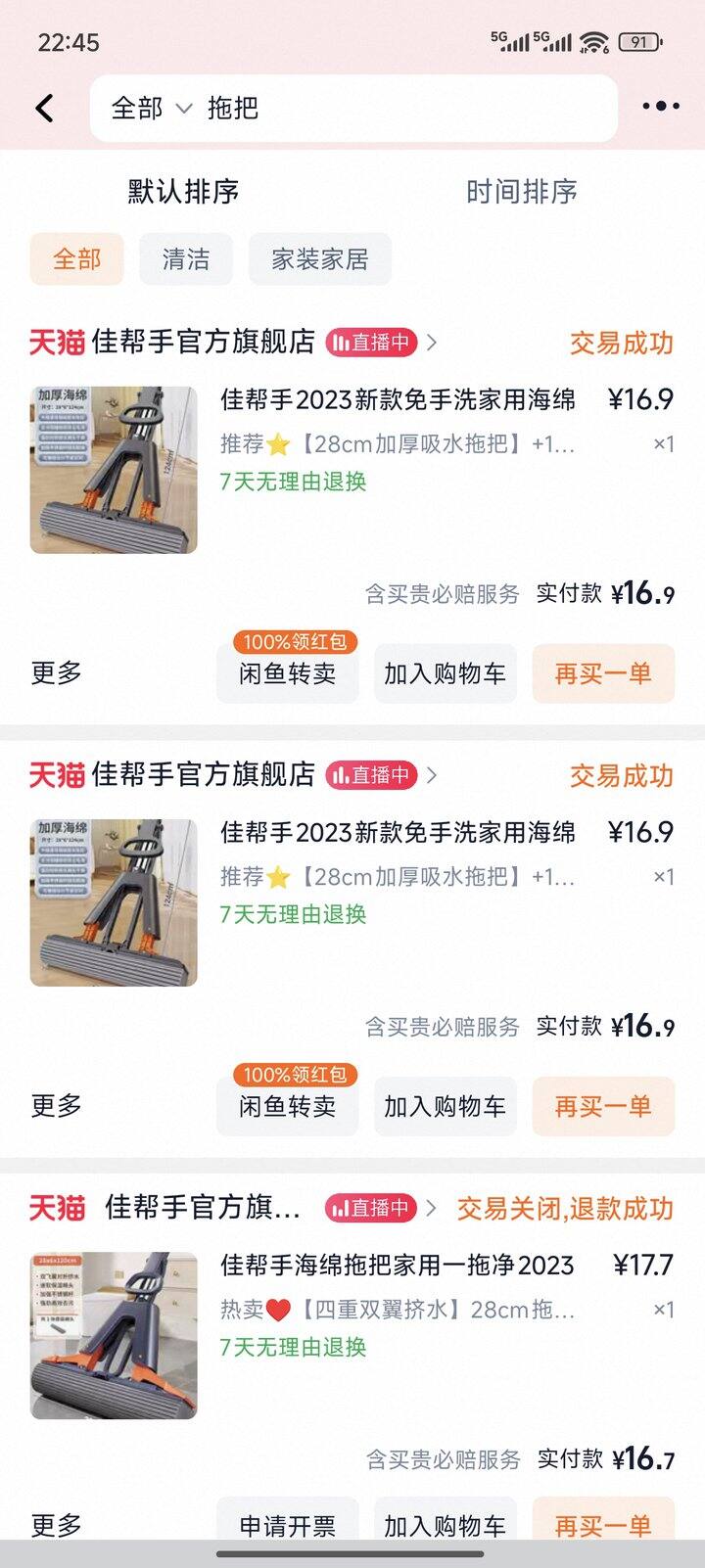
Task: Tap 闲鱼转卖 on the first order
Action: pos(287,674)
